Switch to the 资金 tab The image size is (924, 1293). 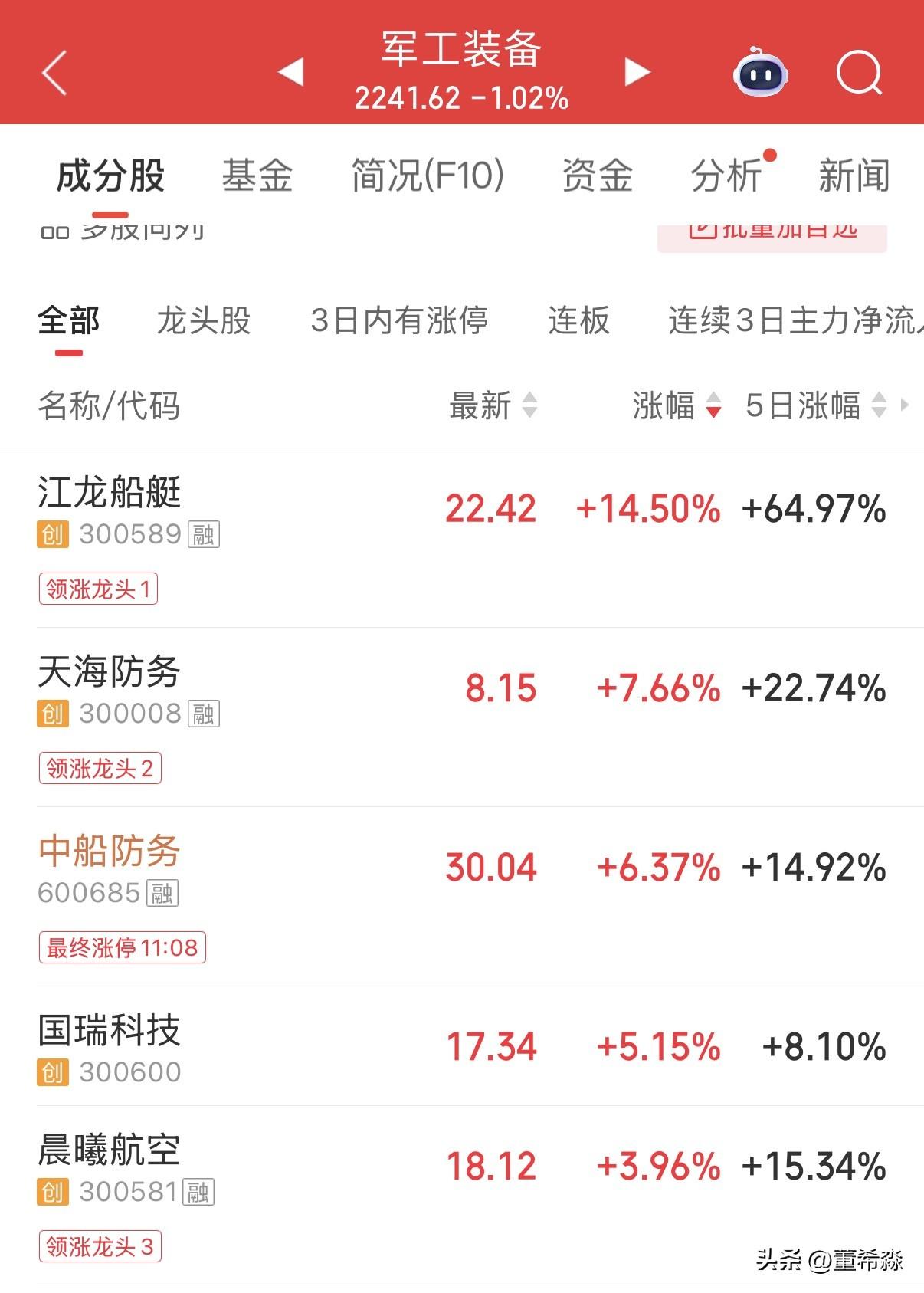tap(597, 176)
